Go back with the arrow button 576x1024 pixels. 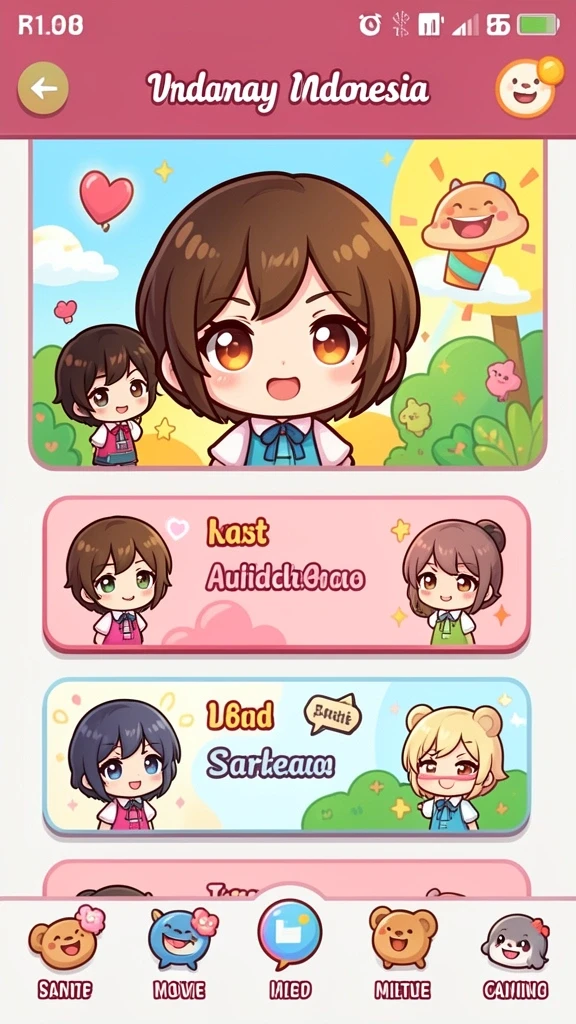pyautogui.click(x=43, y=89)
